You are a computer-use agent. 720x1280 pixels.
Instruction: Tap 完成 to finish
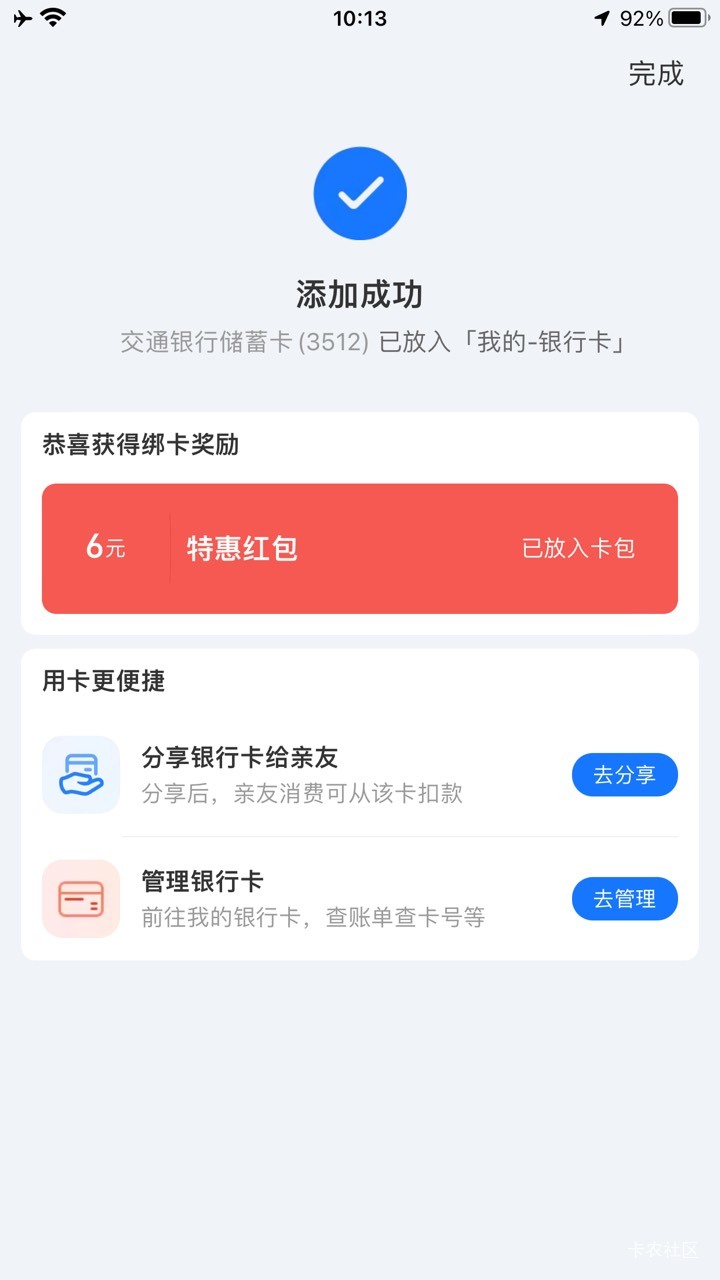click(656, 73)
